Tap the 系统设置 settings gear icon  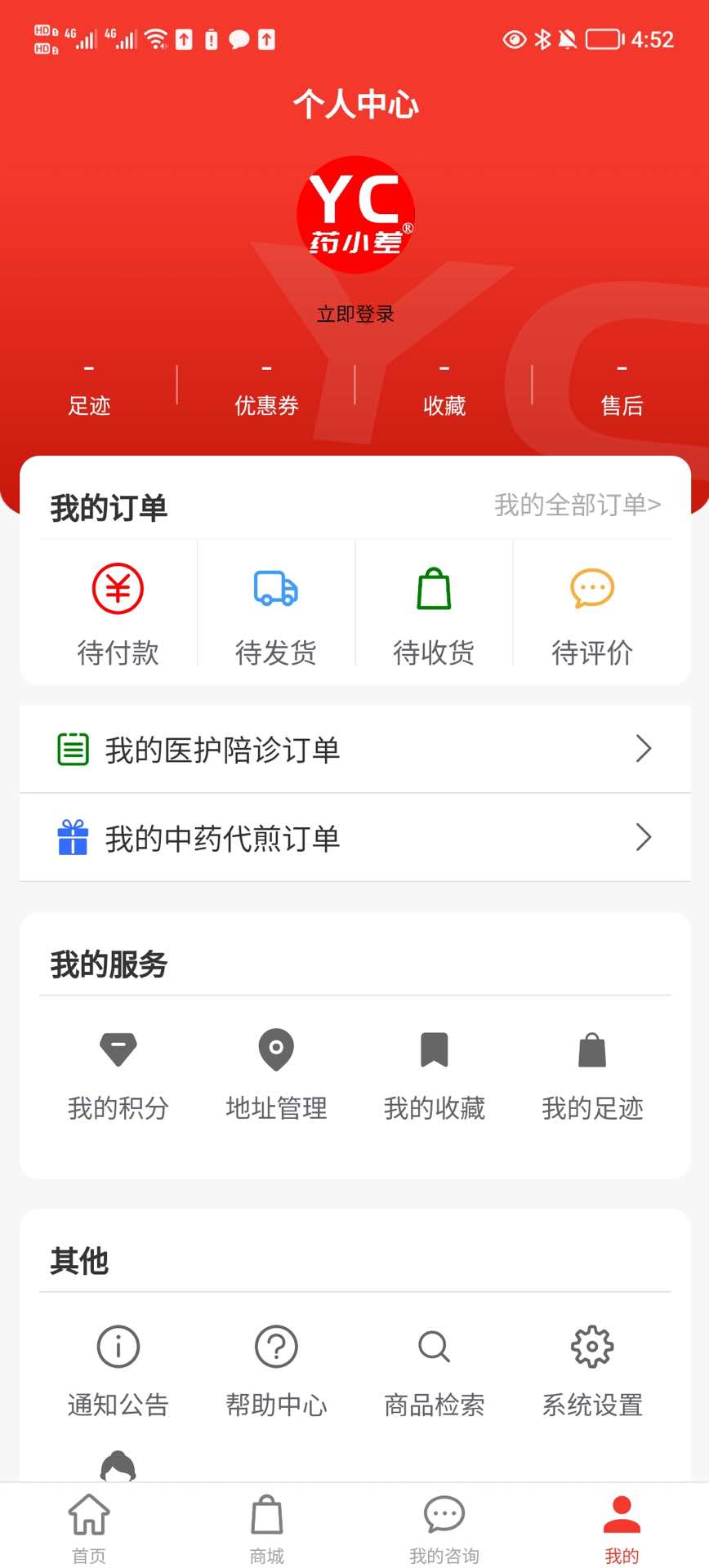click(x=591, y=1346)
